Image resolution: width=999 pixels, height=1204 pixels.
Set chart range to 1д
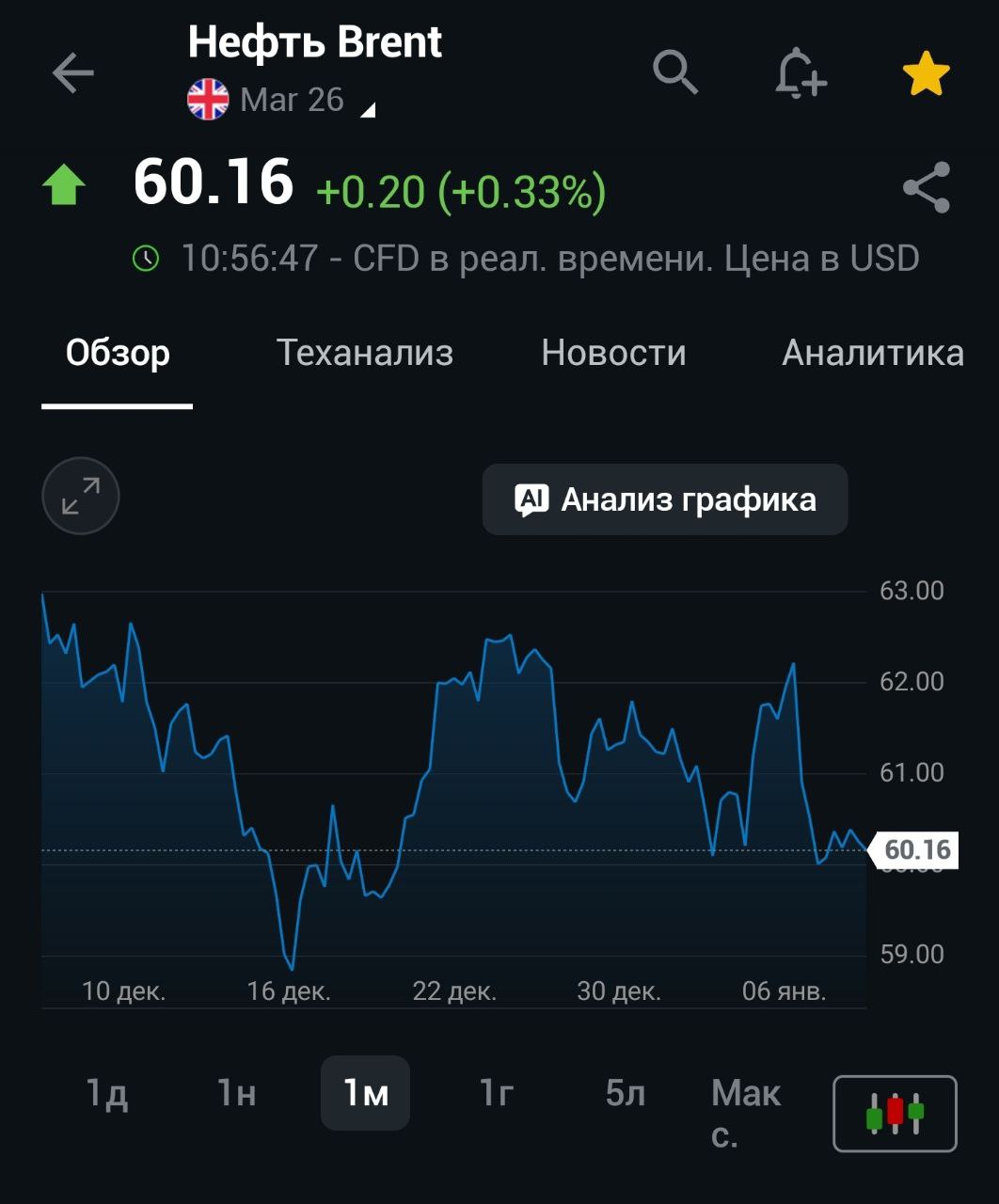pos(106,1093)
